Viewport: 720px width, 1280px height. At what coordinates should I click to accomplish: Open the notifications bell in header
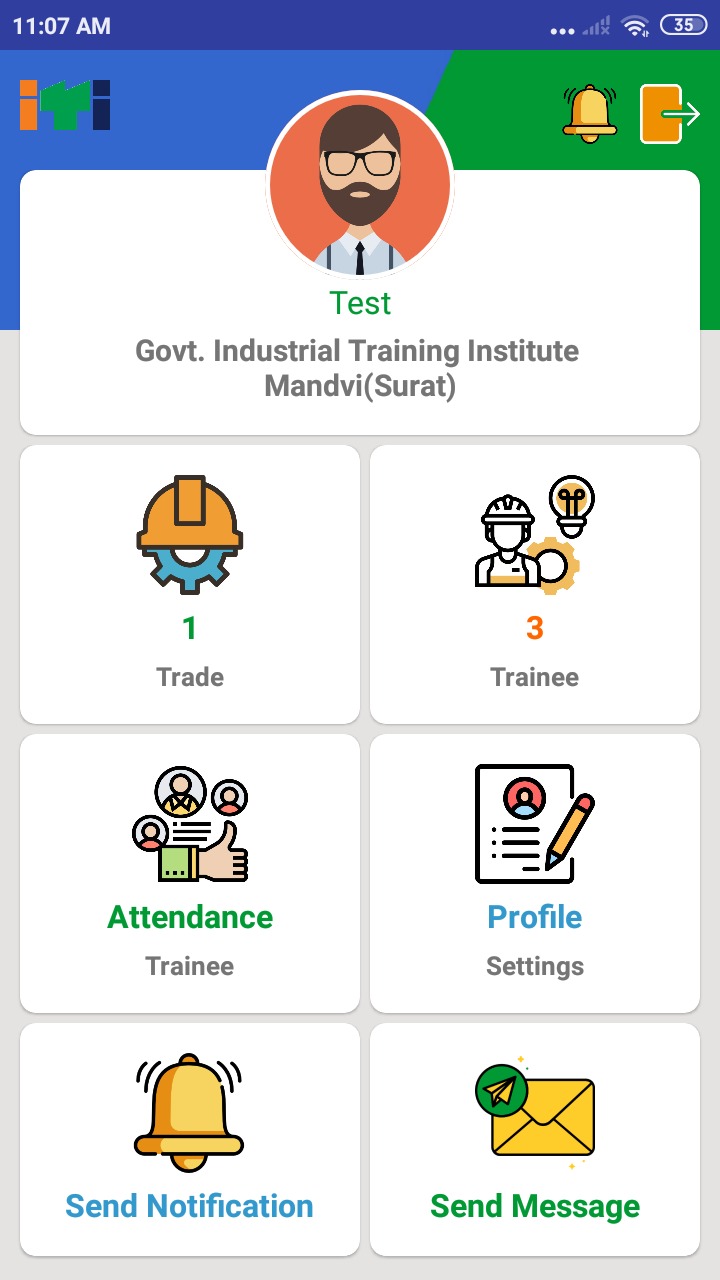[590, 114]
